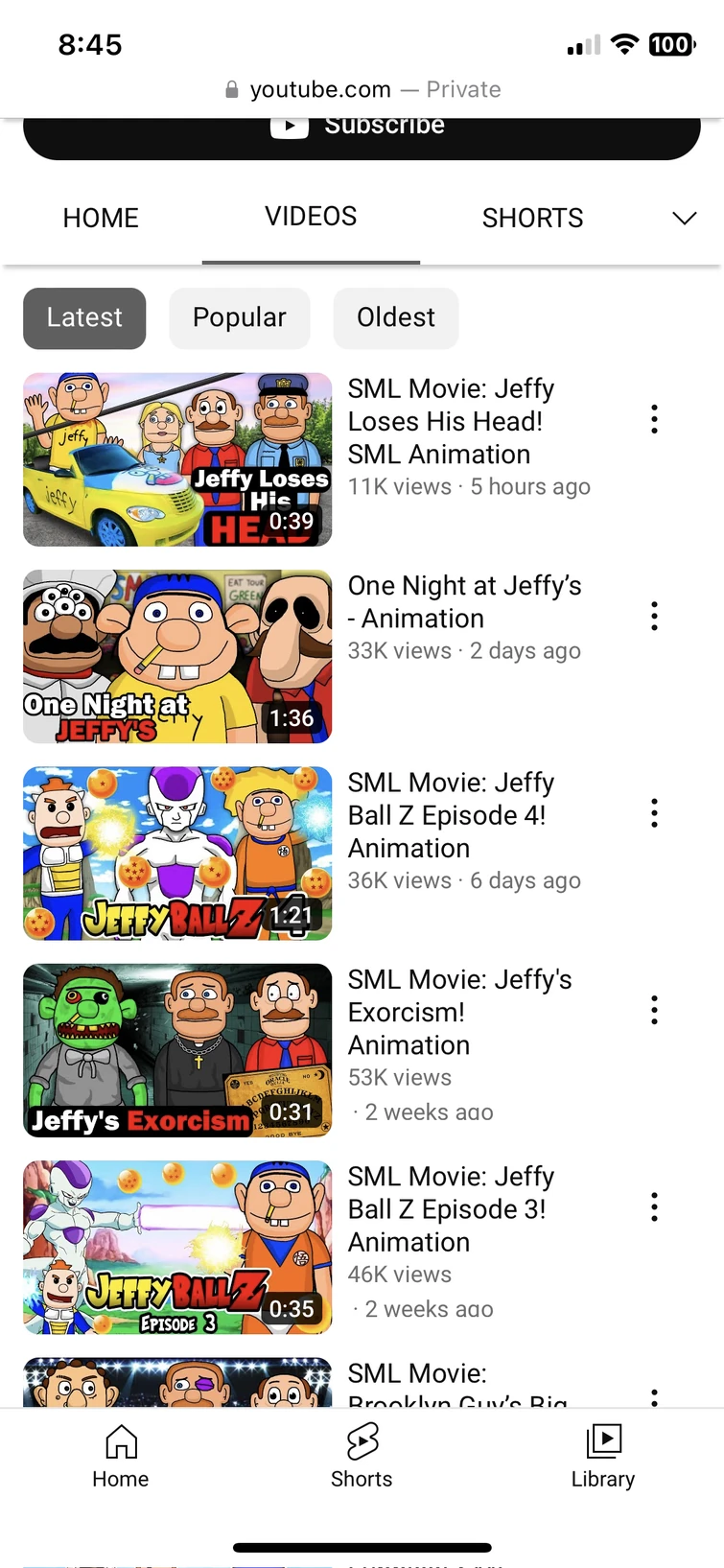Open options for Jeffy Loses His Head
724x1568 pixels.
tap(654, 419)
